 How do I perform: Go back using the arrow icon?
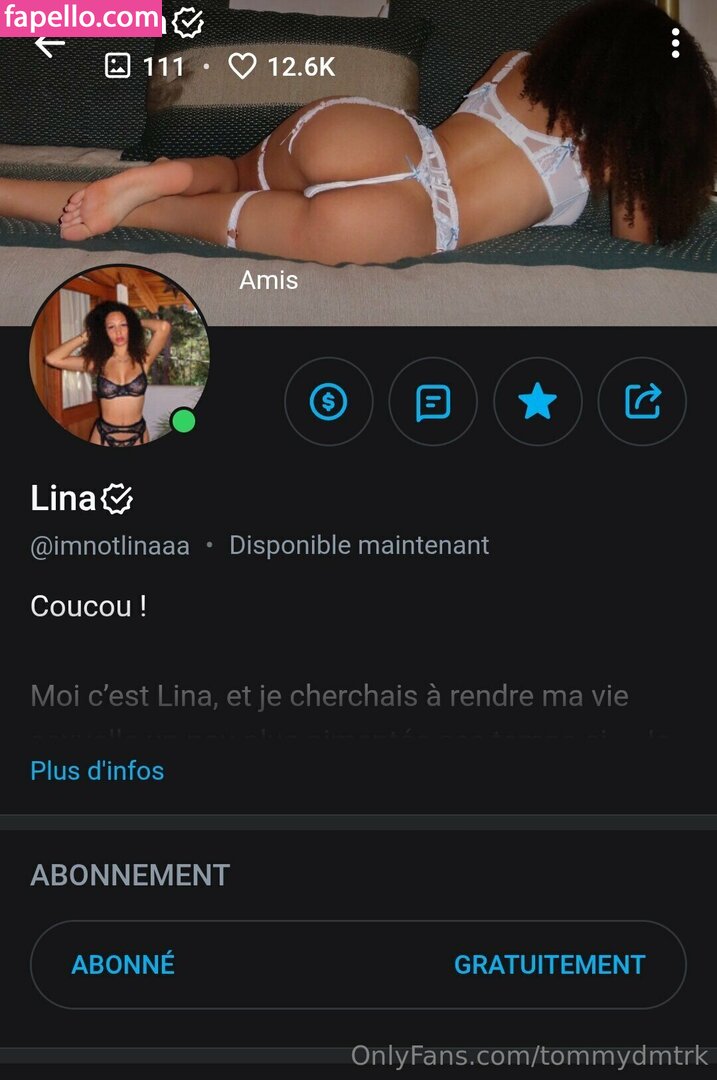coord(49,44)
